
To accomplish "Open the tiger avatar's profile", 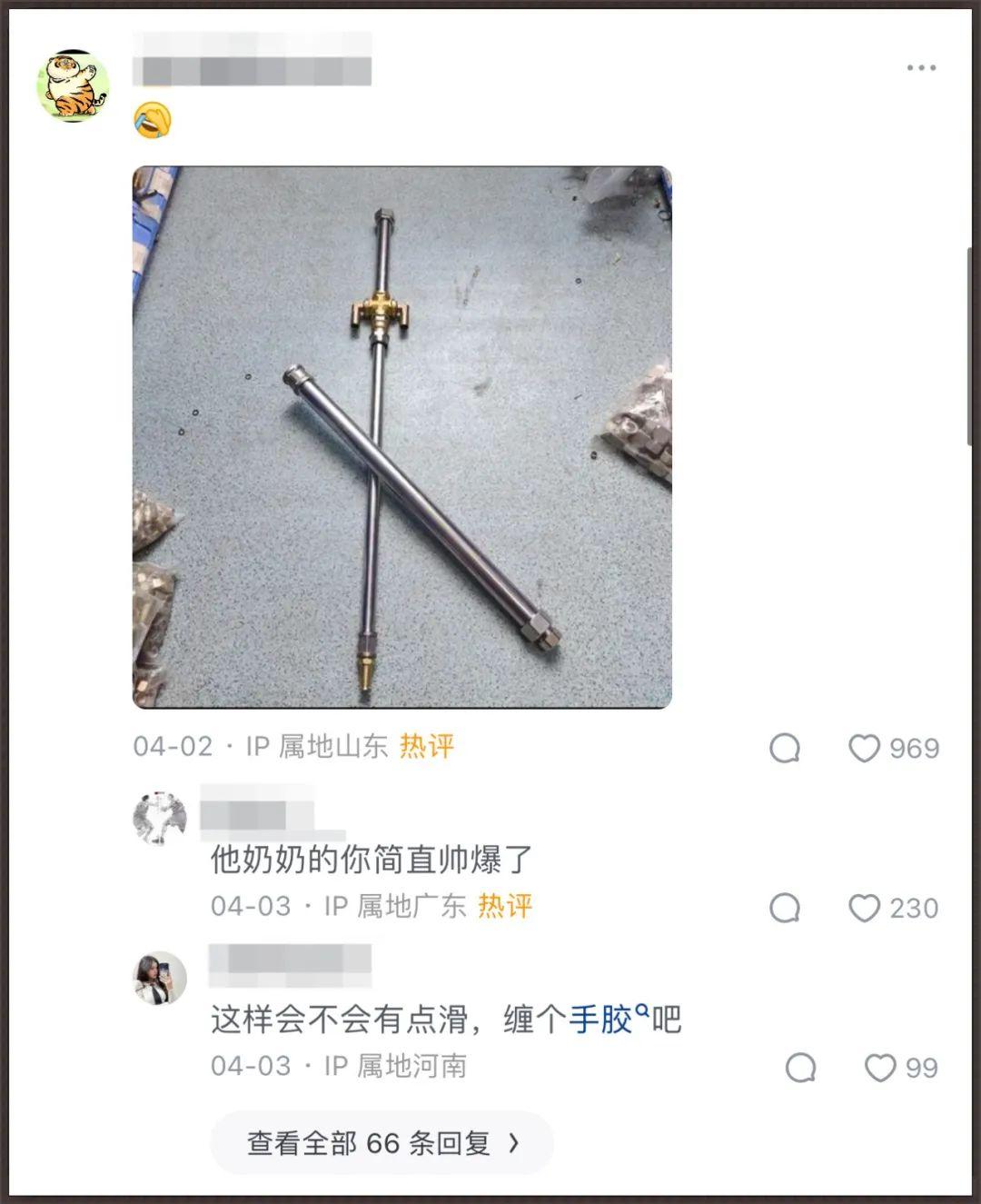I will (x=73, y=86).
